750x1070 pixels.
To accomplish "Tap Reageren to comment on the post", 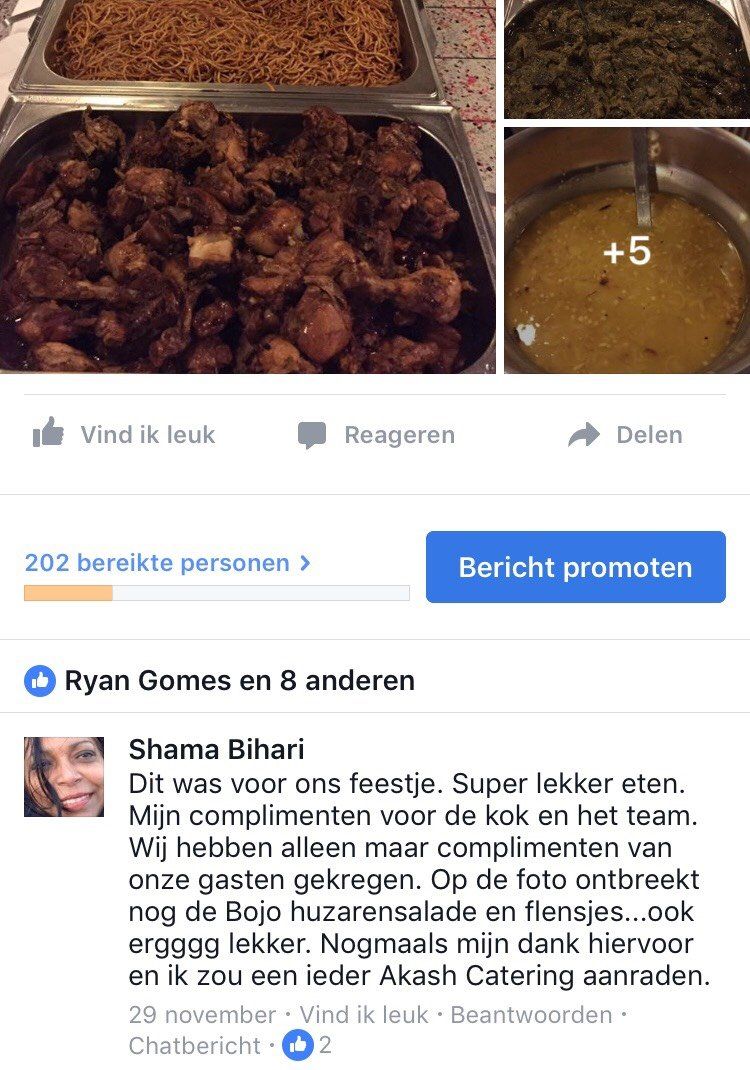I will click(376, 435).
